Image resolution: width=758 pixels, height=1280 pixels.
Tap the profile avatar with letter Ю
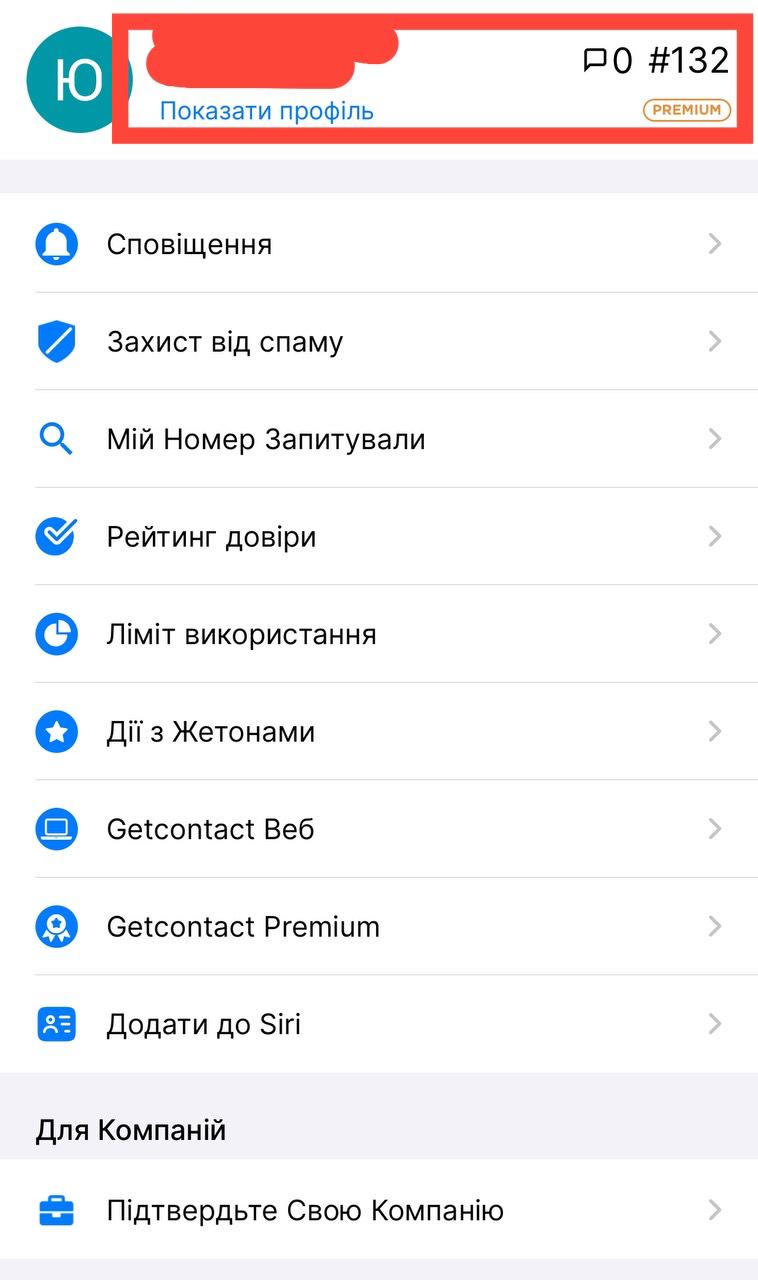[x=78, y=80]
